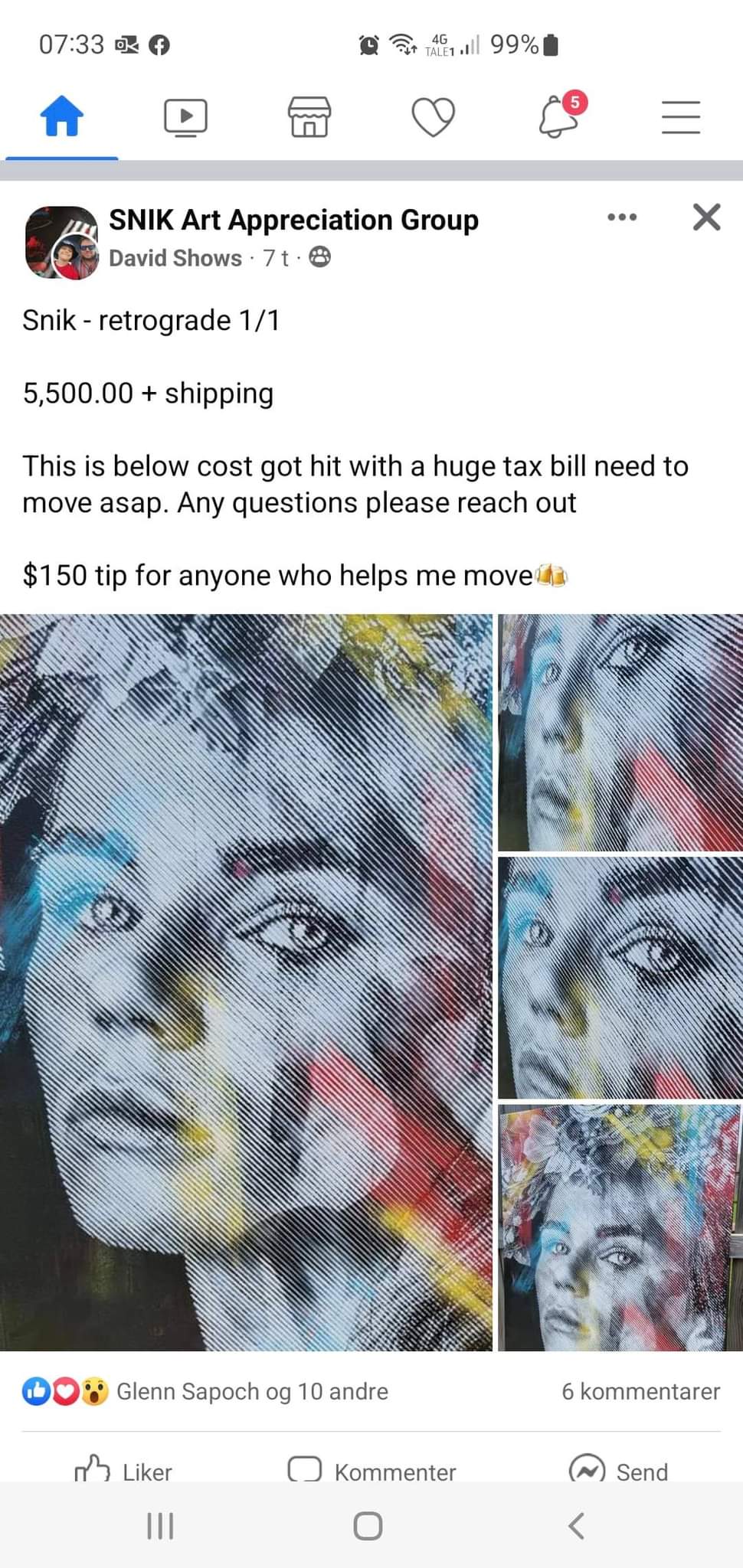View reactions from Glenn Sapoch and others
The image size is (743, 1568).
pyautogui.click(x=205, y=1391)
